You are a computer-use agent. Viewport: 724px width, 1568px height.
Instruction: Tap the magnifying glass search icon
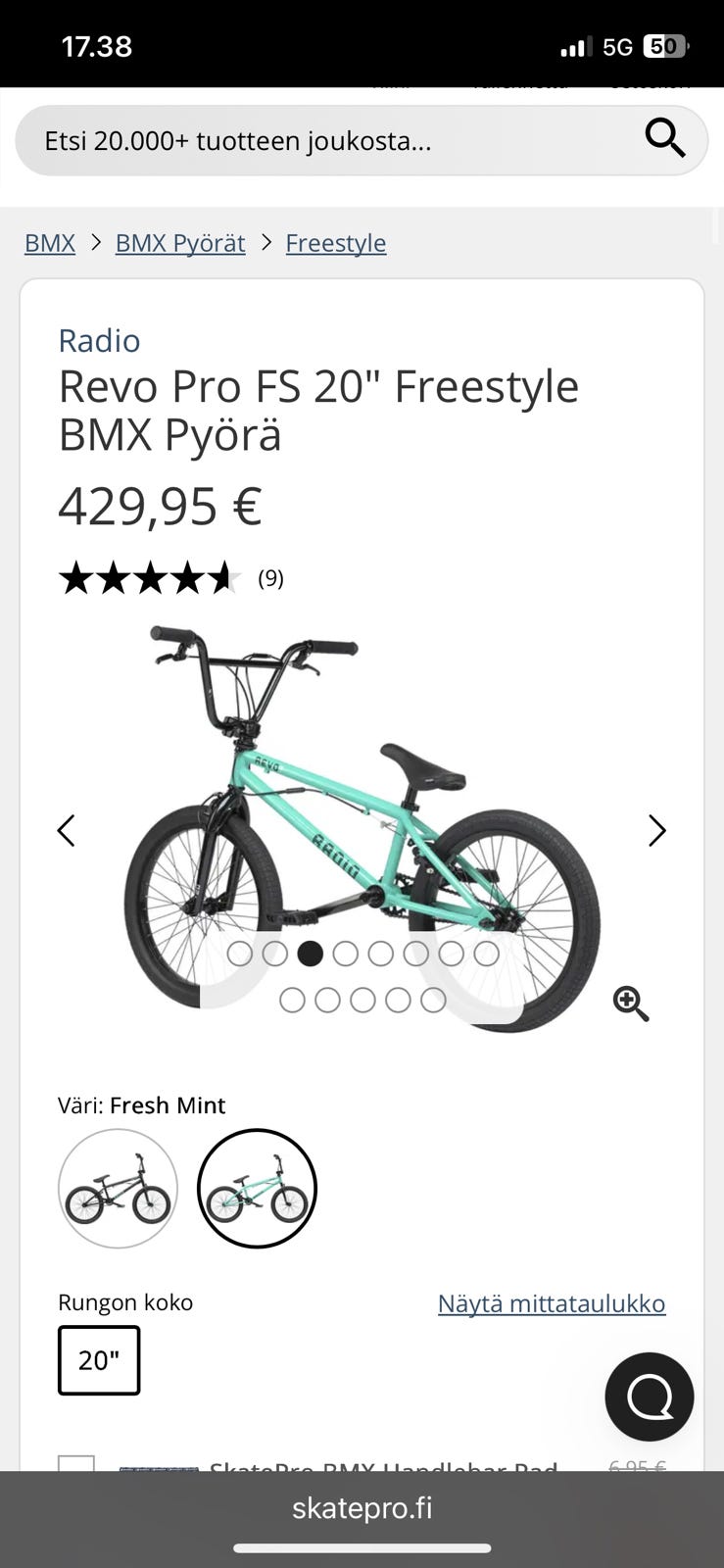tap(665, 138)
